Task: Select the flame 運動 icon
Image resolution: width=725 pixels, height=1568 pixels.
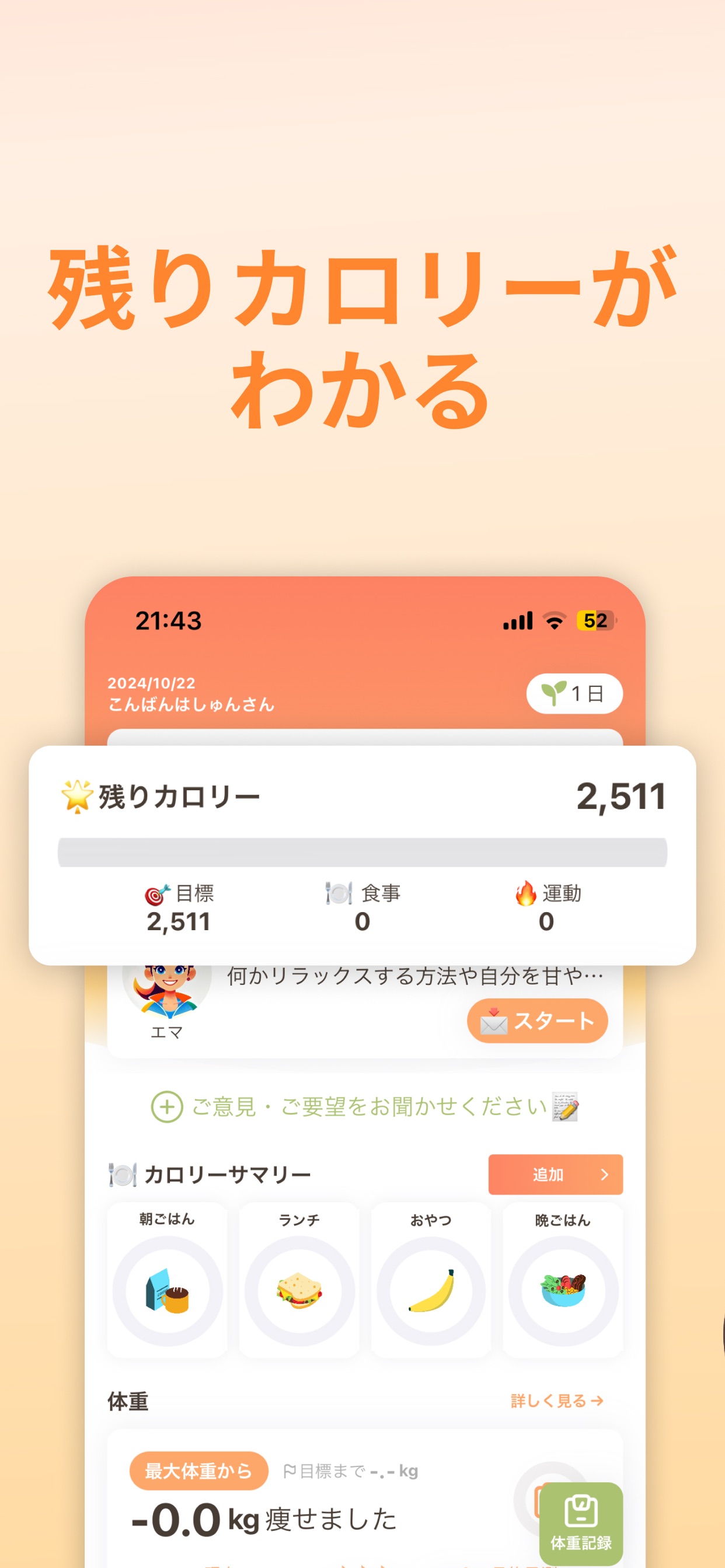Action: [x=521, y=893]
